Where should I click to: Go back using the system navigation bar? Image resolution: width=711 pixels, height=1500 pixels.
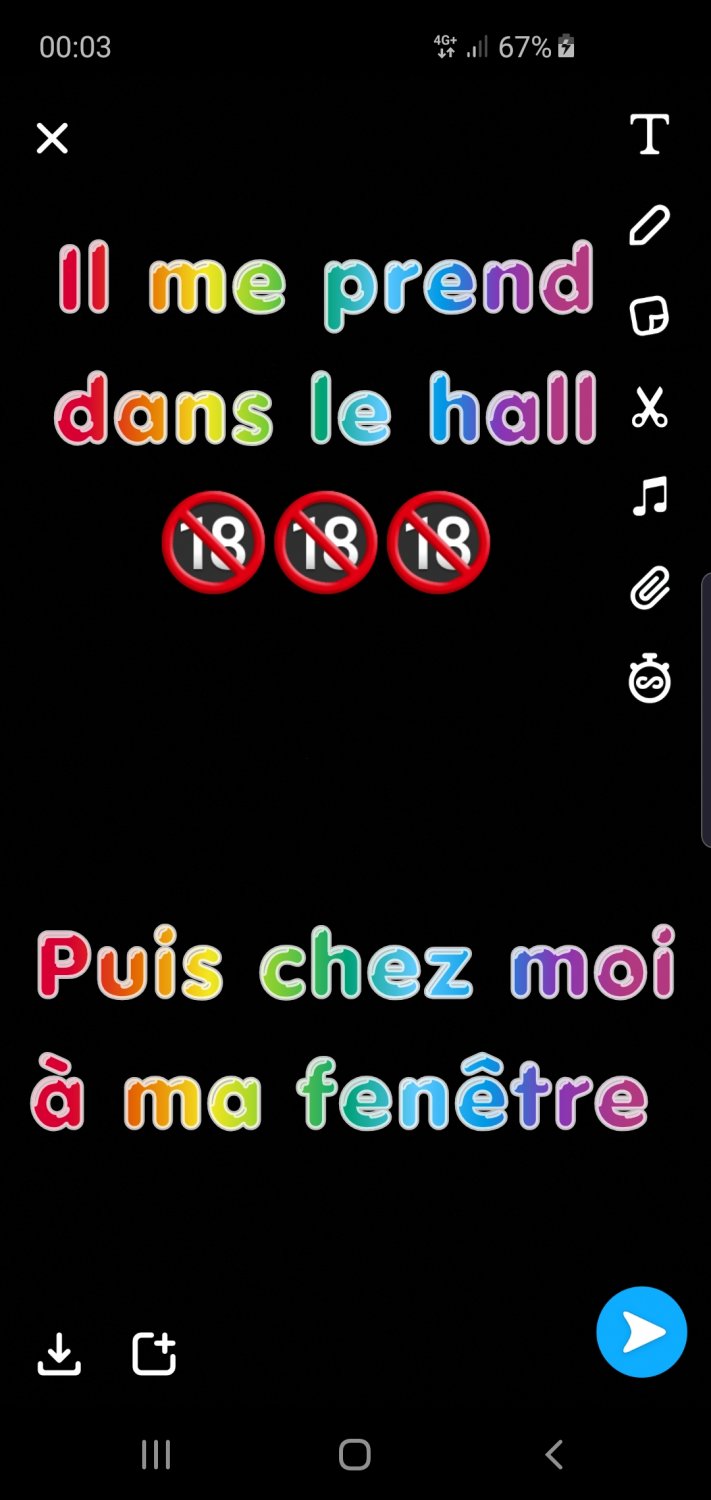coord(554,1454)
